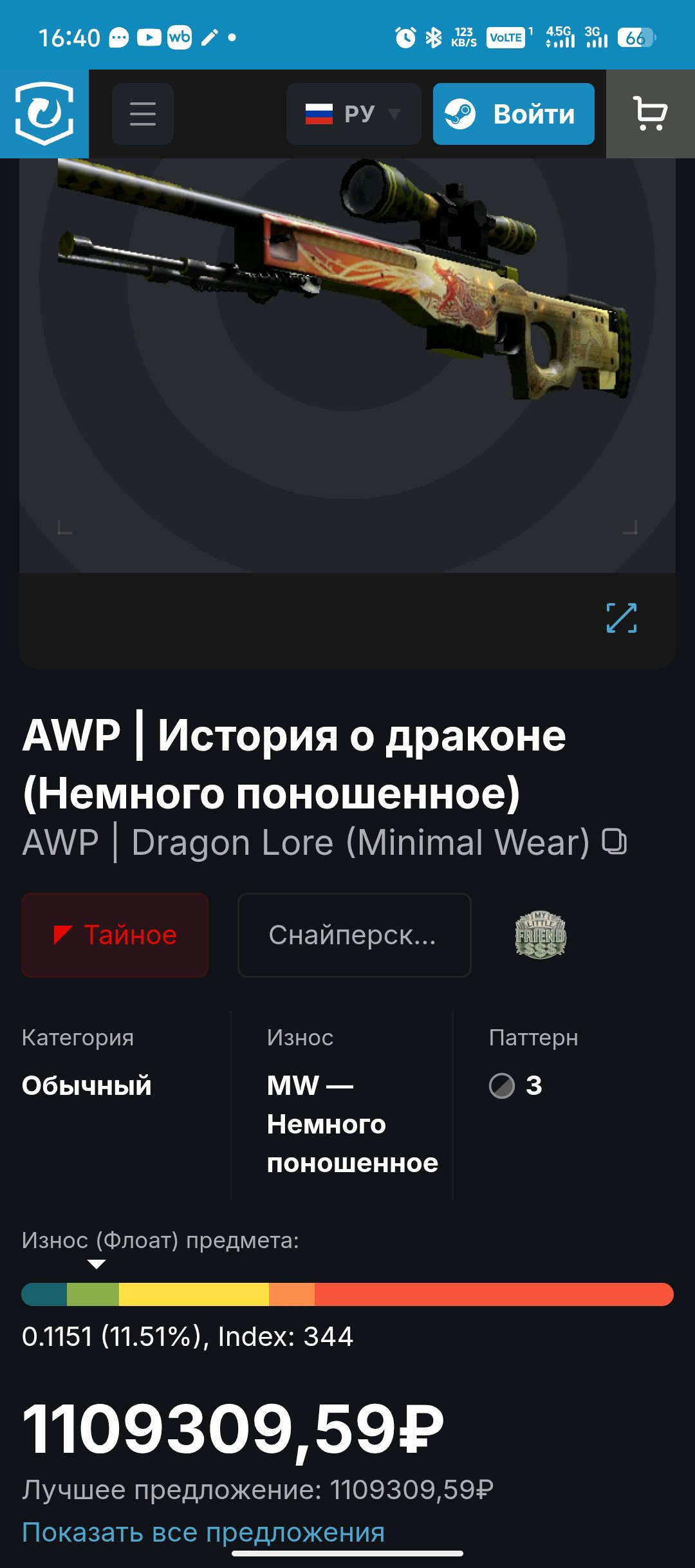Select the Снайперск... weapon type chip
Viewport: 695px width, 1568px height.
tap(354, 935)
